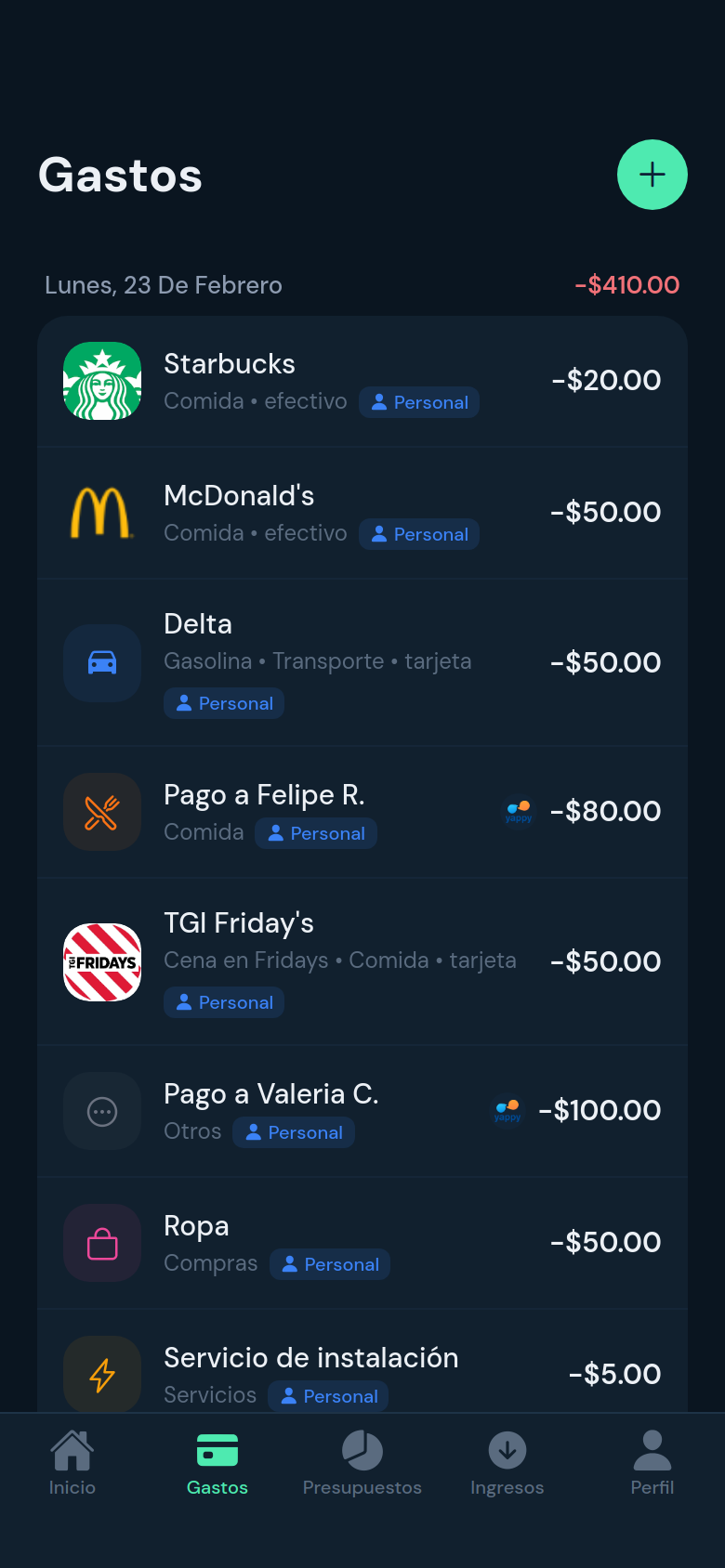Viewport: 725px width, 1568px height.
Task: Select the Personal tag on the Ropa row
Action: click(330, 1264)
